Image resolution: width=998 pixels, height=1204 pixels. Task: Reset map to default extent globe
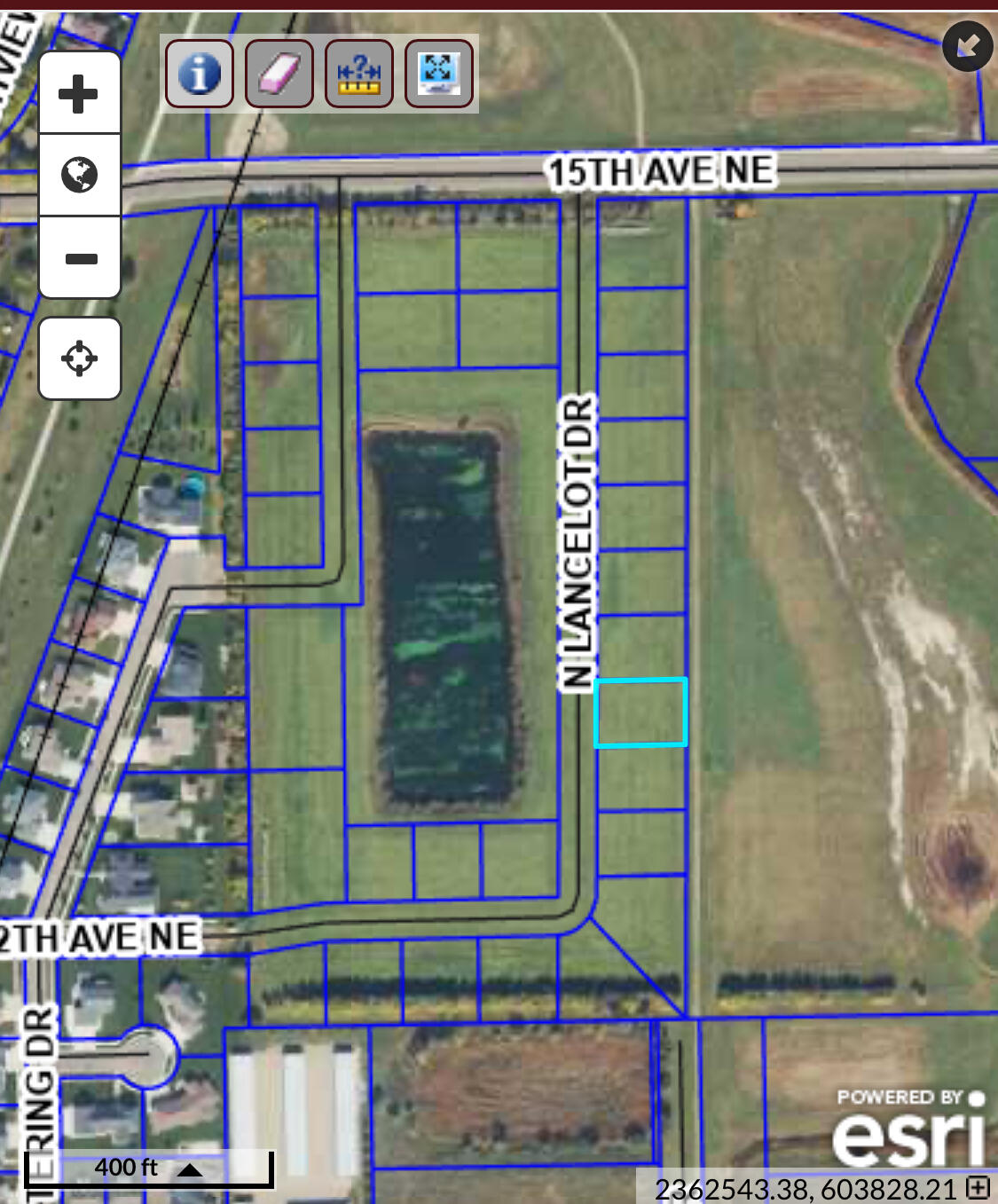coord(79,175)
